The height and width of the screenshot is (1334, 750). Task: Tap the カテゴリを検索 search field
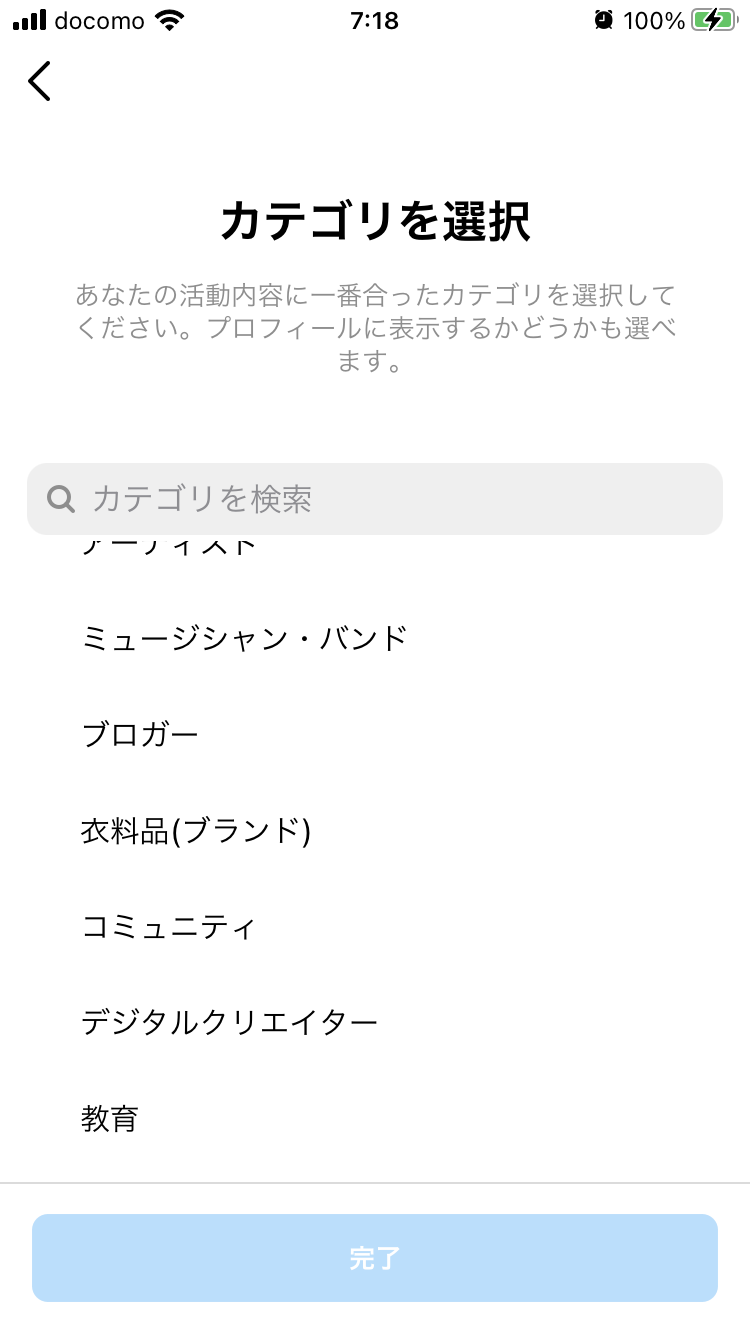(x=375, y=498)
